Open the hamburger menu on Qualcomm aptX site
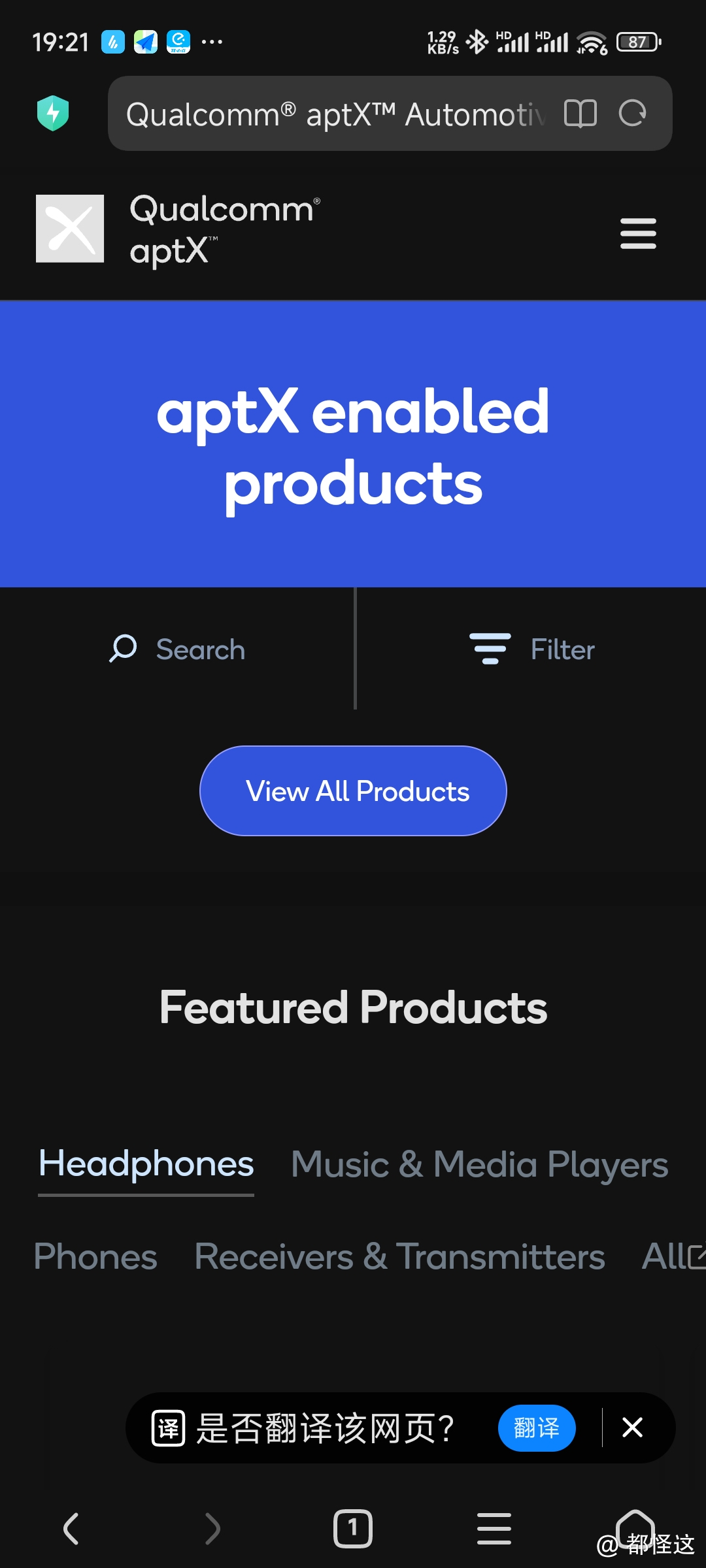Image resolution: width=706 pixels, height=1568 pixels. [x=638, y=233]
